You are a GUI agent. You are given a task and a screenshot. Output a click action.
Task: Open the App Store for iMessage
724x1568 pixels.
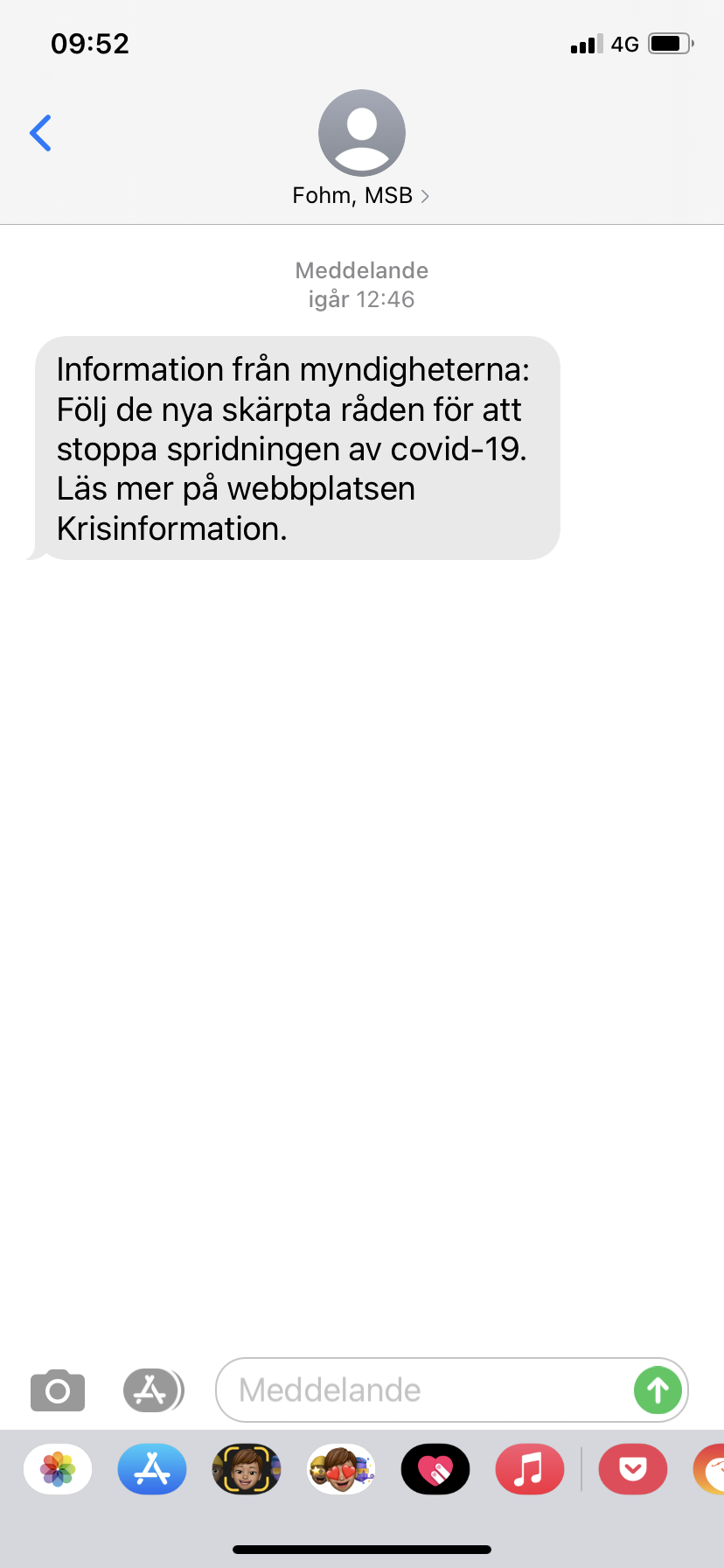152,1468
